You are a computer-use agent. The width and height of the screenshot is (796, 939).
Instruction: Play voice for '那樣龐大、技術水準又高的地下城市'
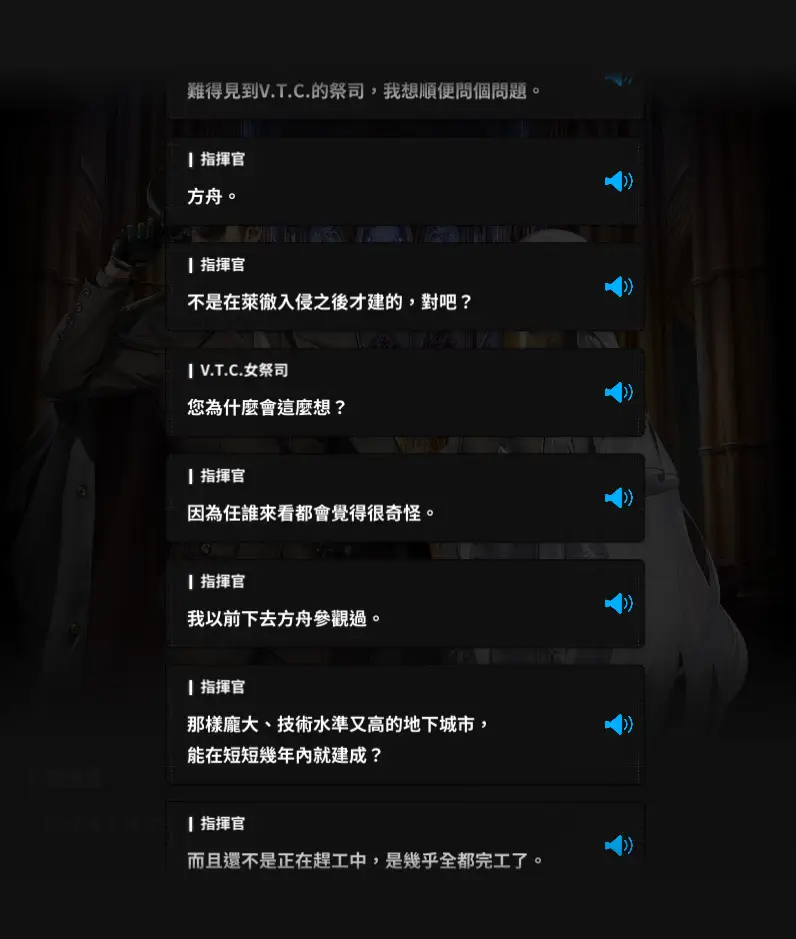pos(618,724)
